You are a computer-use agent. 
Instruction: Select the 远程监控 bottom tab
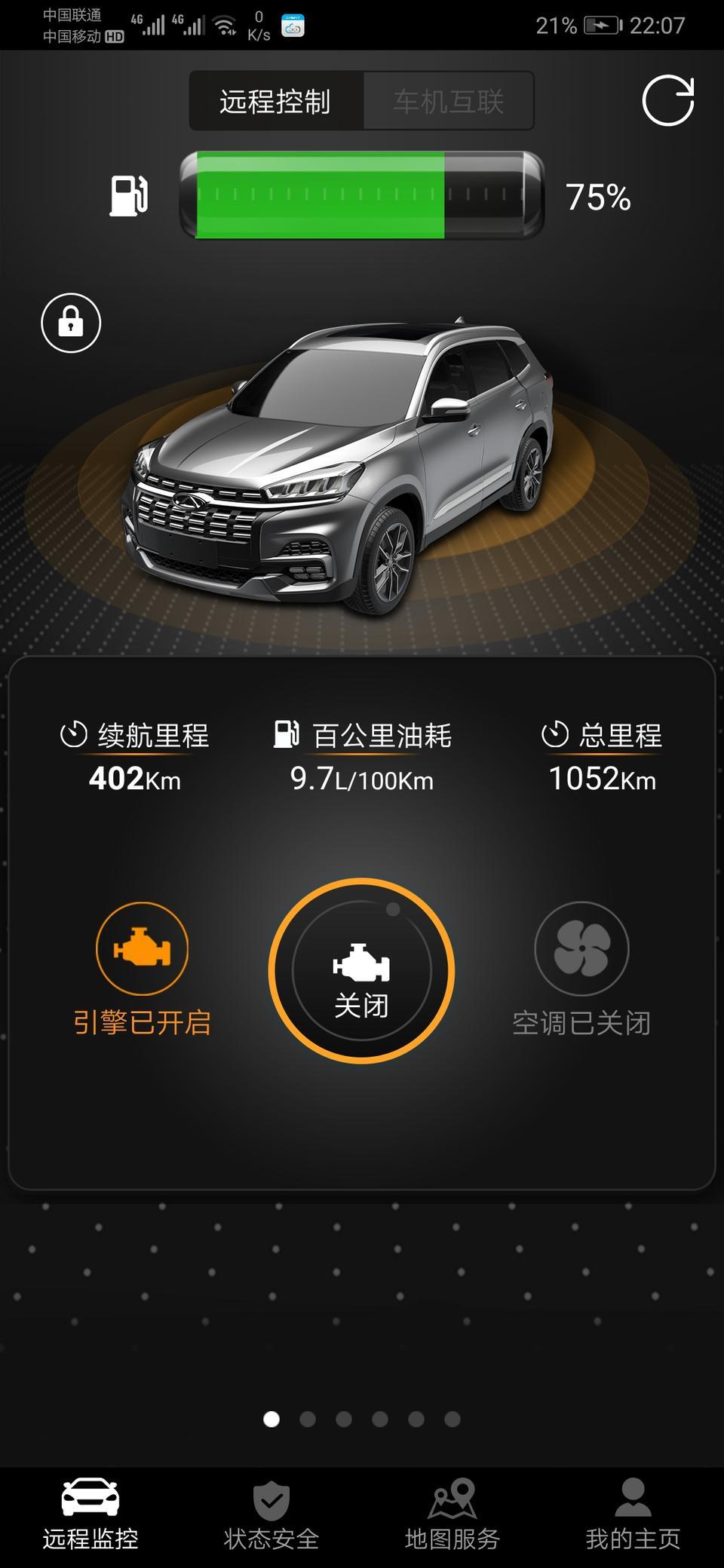90,1515
